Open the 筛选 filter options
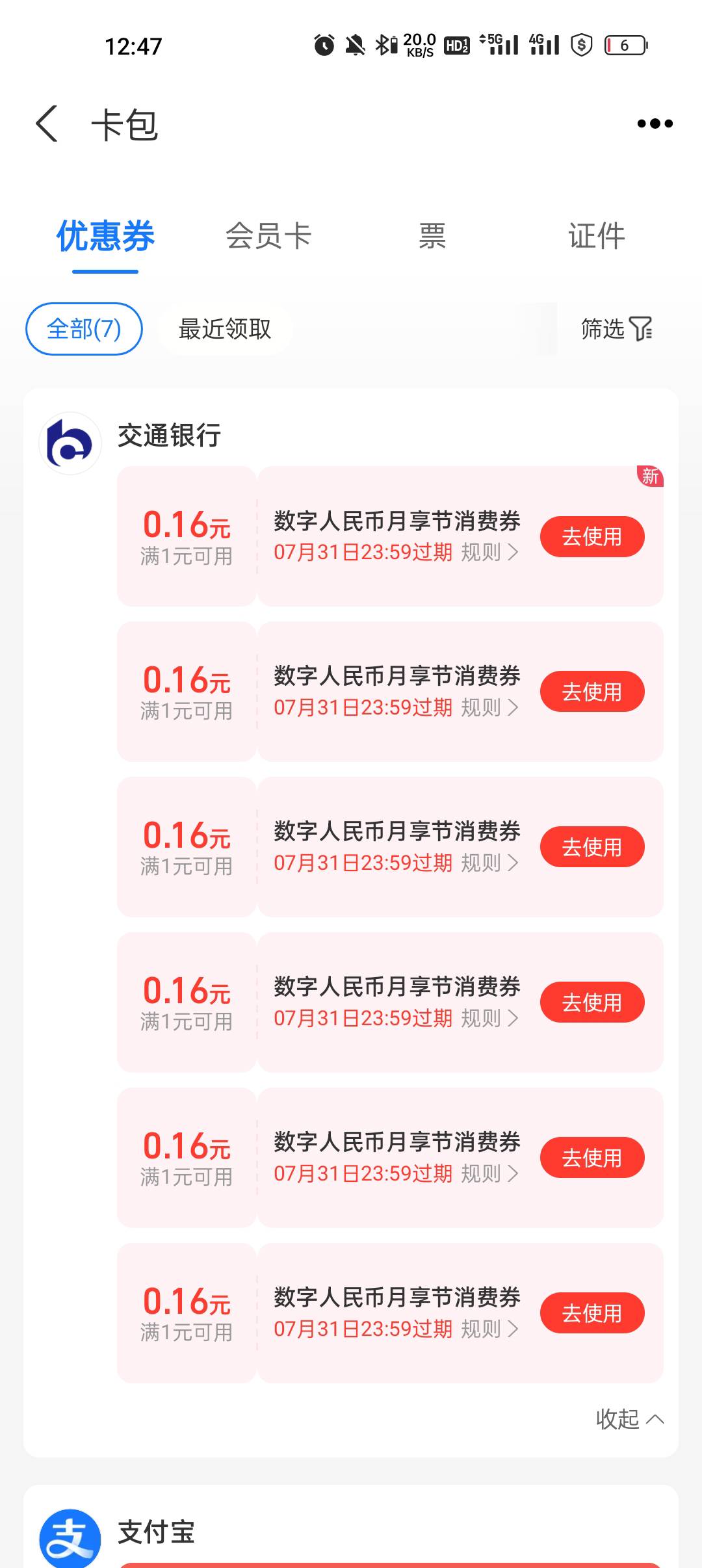702x1568 pixels. (x=616, y=329)
